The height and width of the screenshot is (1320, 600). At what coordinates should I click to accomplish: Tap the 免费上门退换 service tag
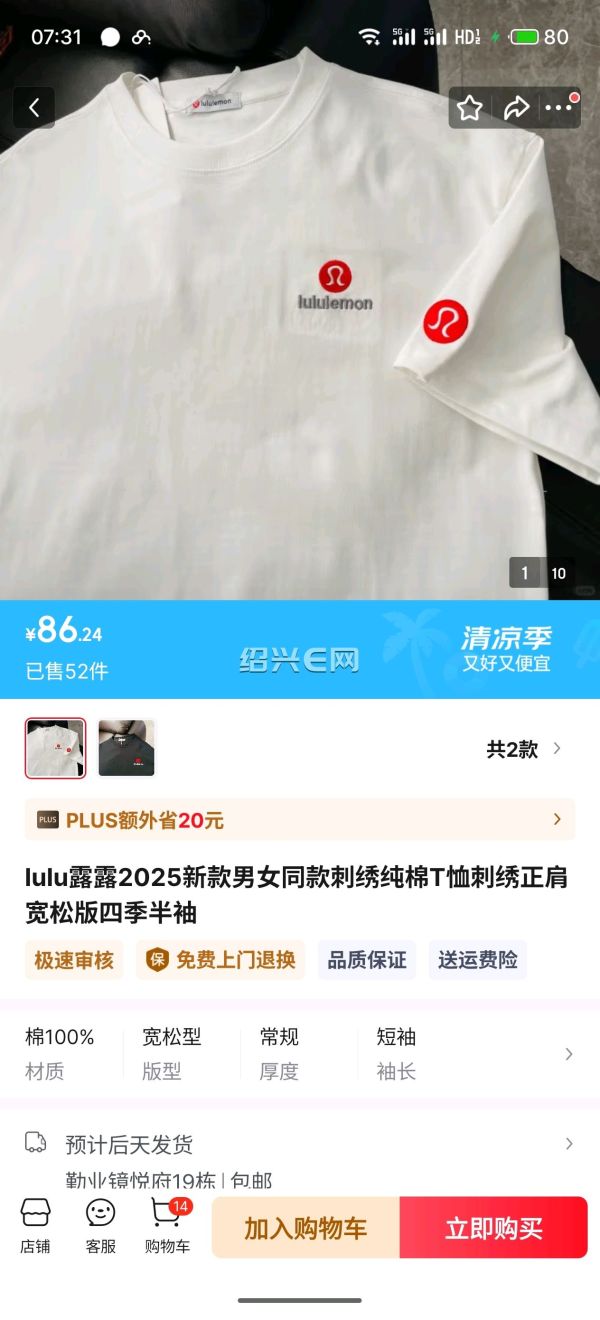222,960
